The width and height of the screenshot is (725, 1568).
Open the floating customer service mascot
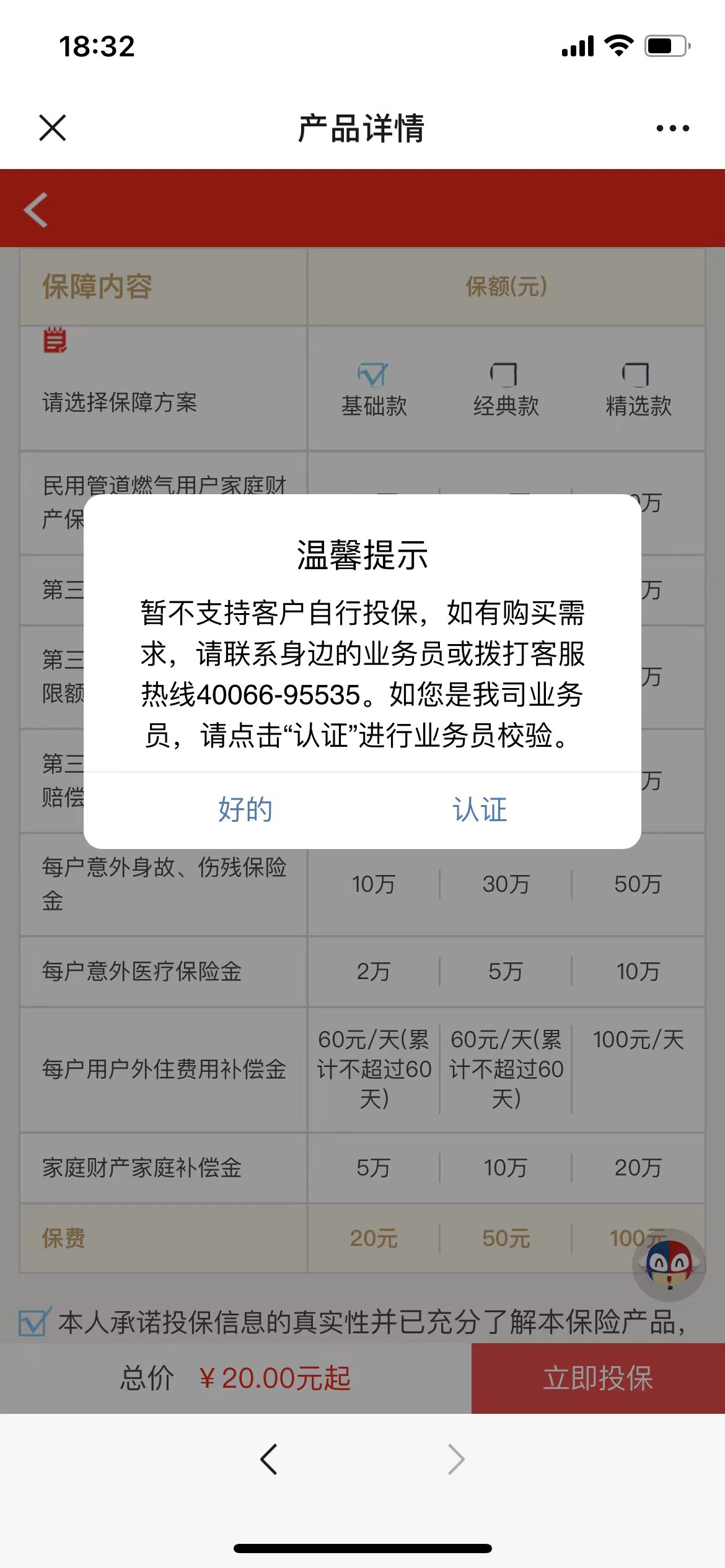point(669,1264)
